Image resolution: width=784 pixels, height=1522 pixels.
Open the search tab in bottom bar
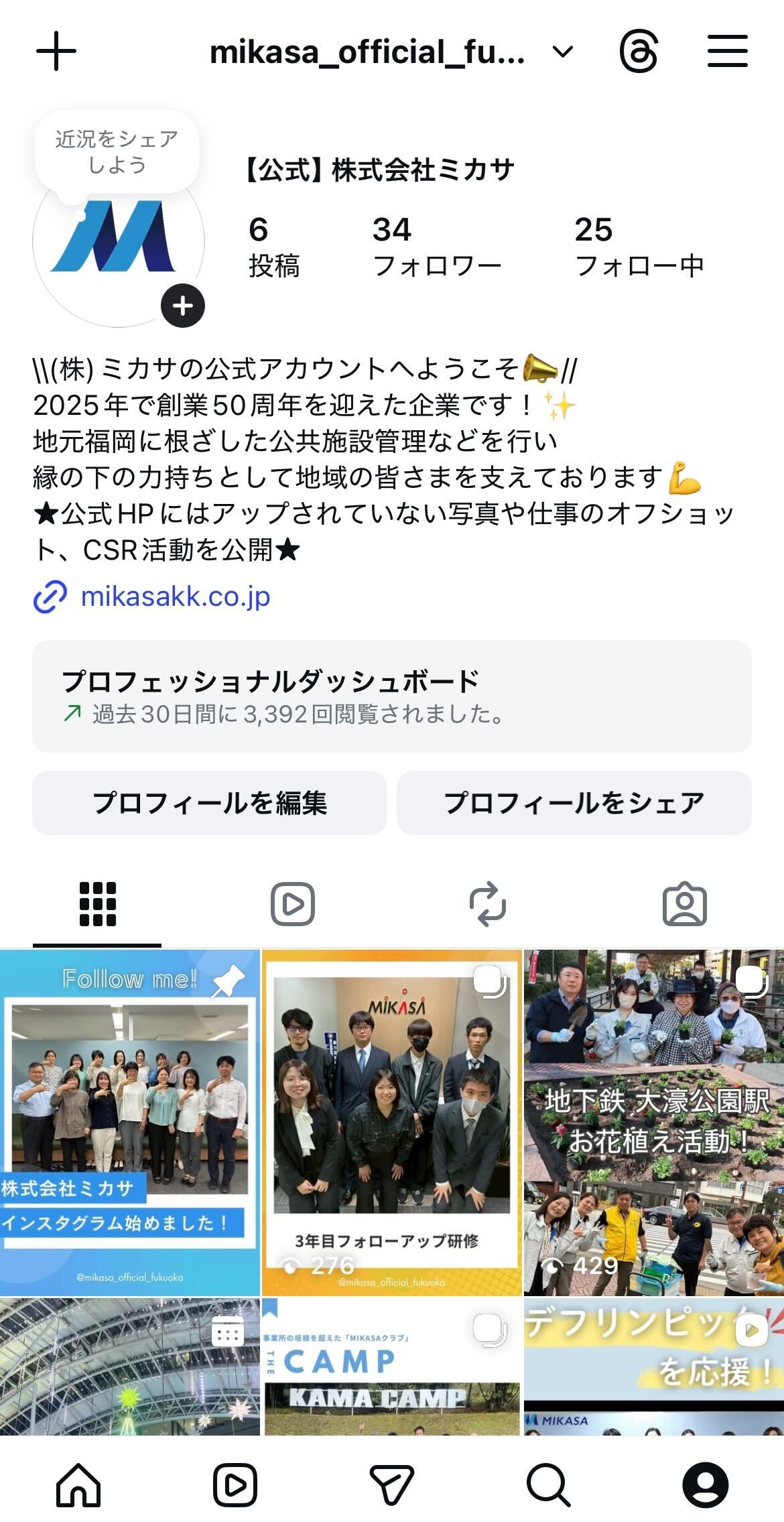[x=548, y=1484]
